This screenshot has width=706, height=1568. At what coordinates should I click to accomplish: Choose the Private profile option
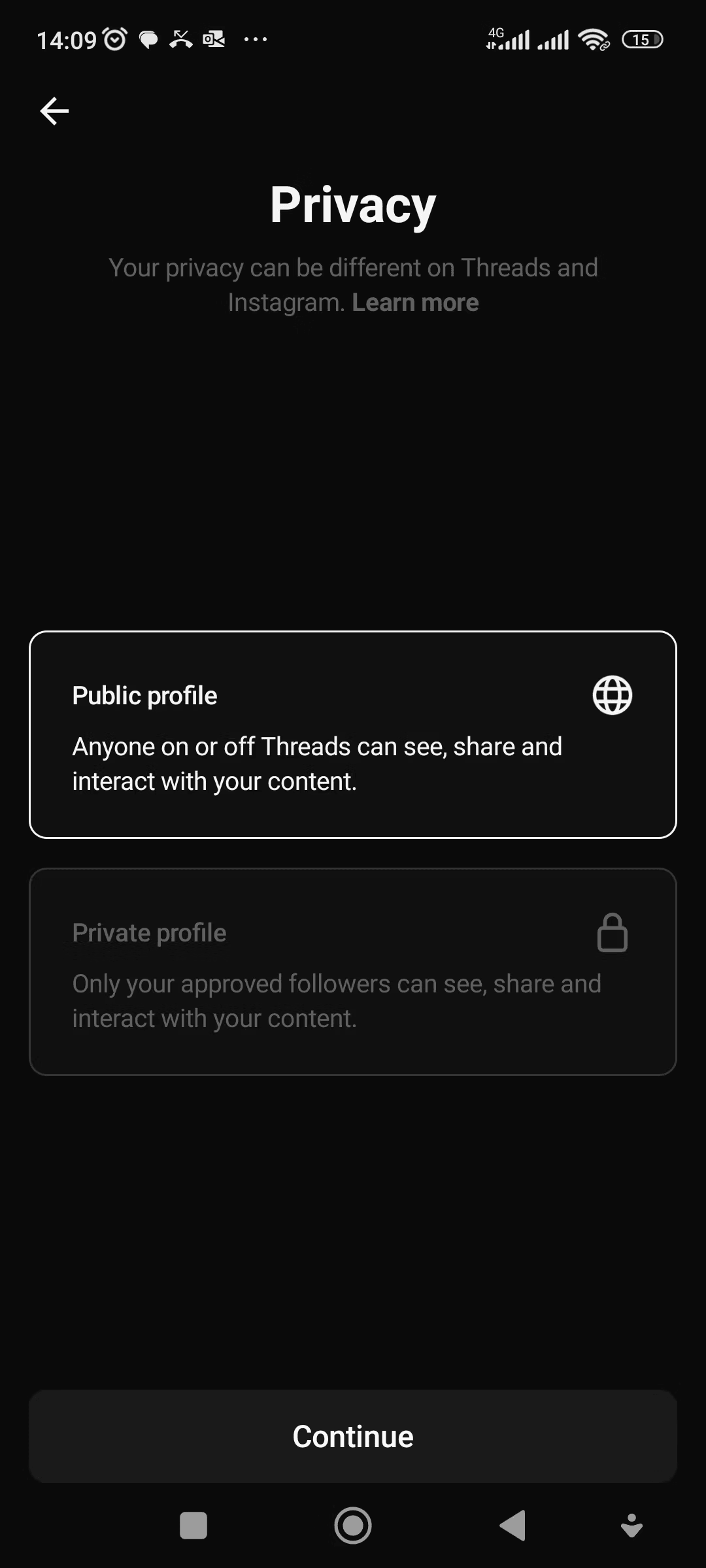tap(353, 972)
